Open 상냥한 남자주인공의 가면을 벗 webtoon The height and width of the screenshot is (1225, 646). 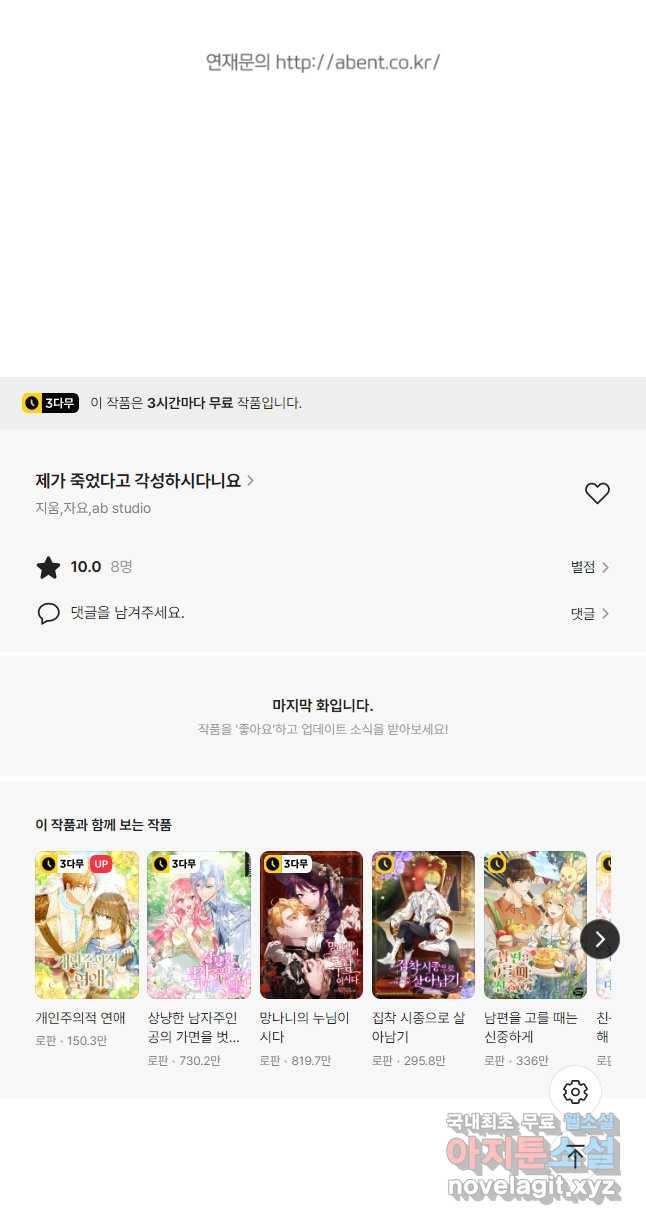click(199, 925)
